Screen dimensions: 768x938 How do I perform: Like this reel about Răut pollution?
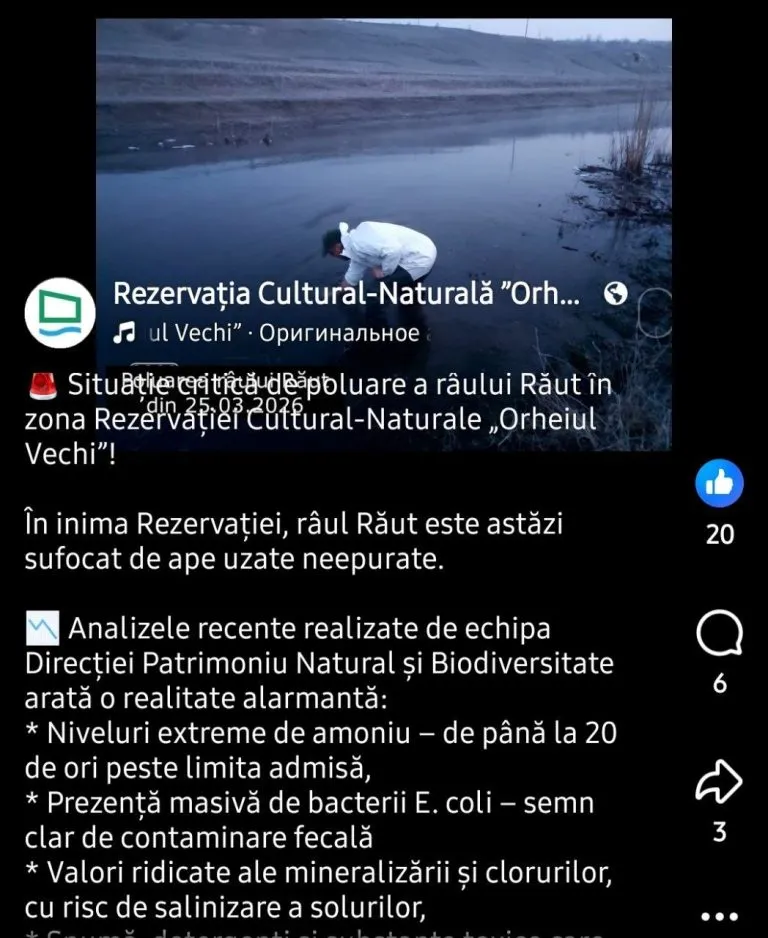coord(720,485)
